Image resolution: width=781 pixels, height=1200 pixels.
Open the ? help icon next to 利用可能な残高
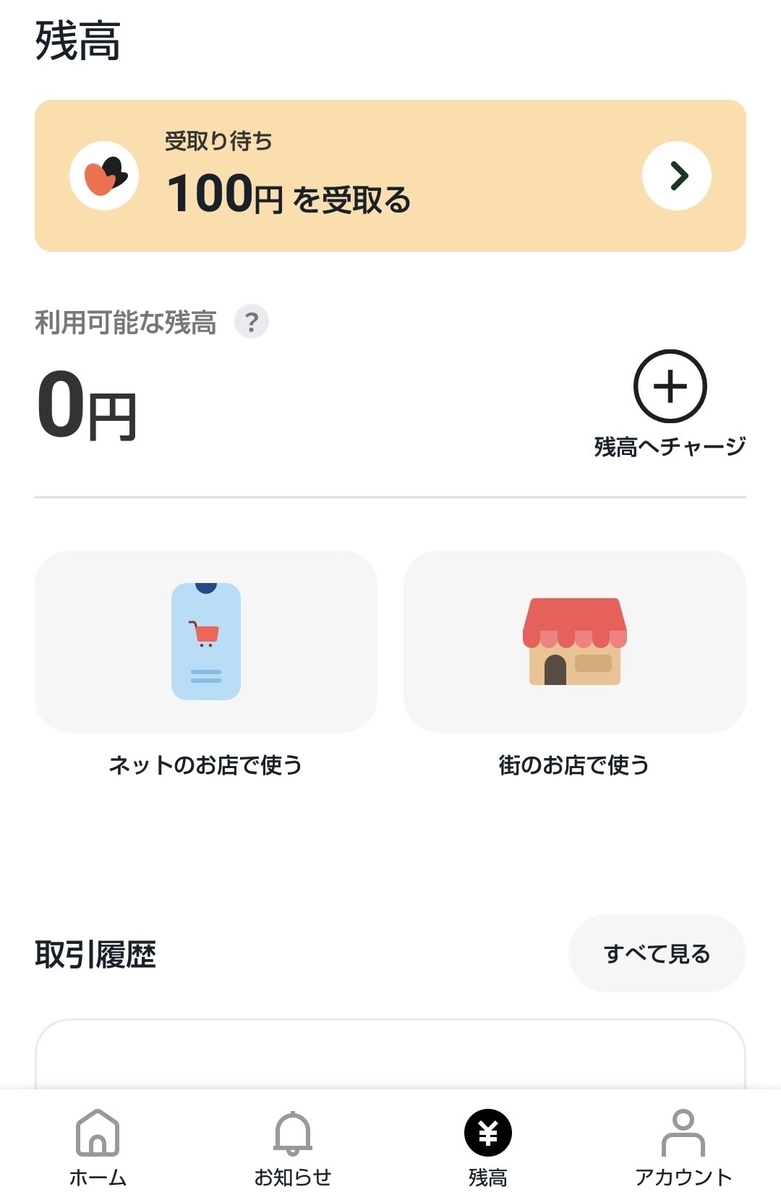tap(251, 321)
